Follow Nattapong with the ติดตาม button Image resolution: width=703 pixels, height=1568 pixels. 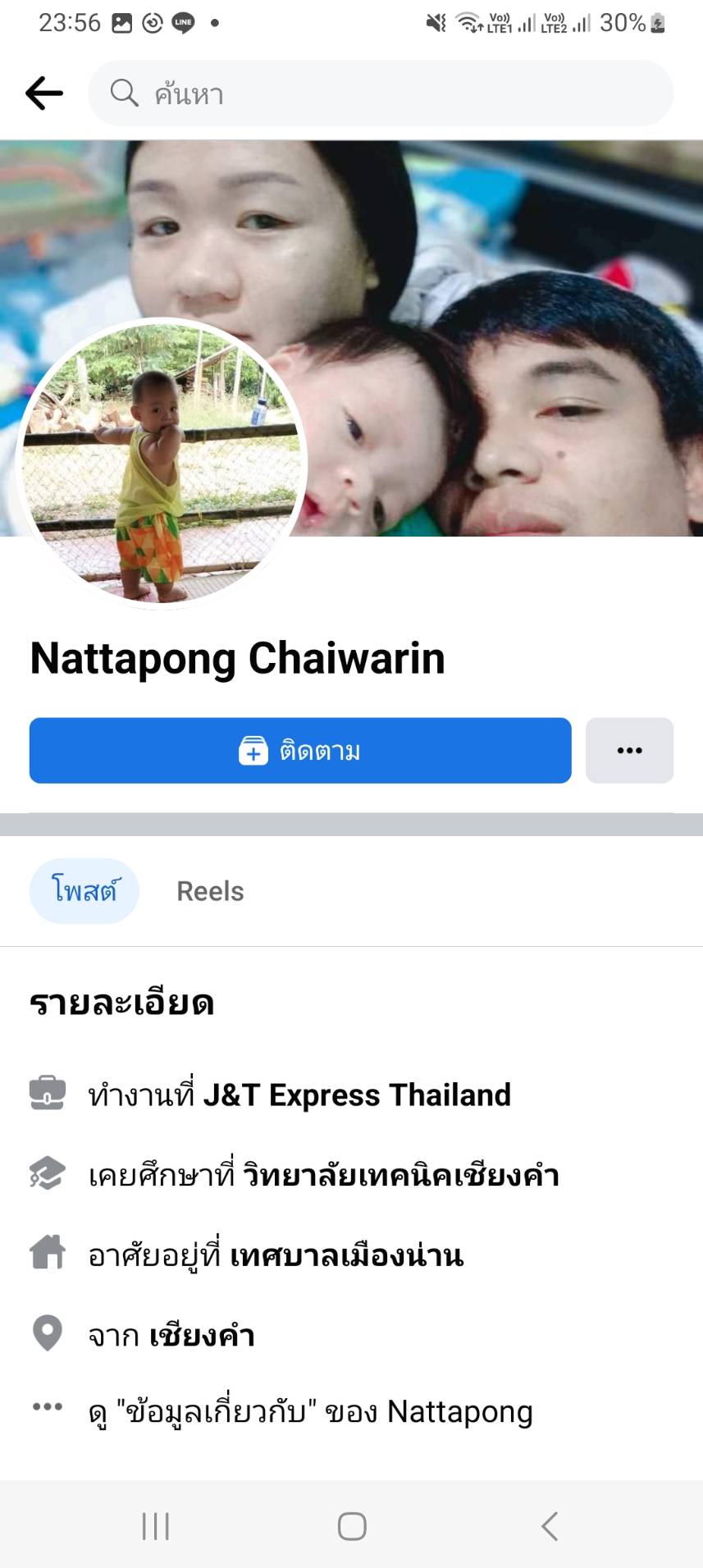click(300, 751)
